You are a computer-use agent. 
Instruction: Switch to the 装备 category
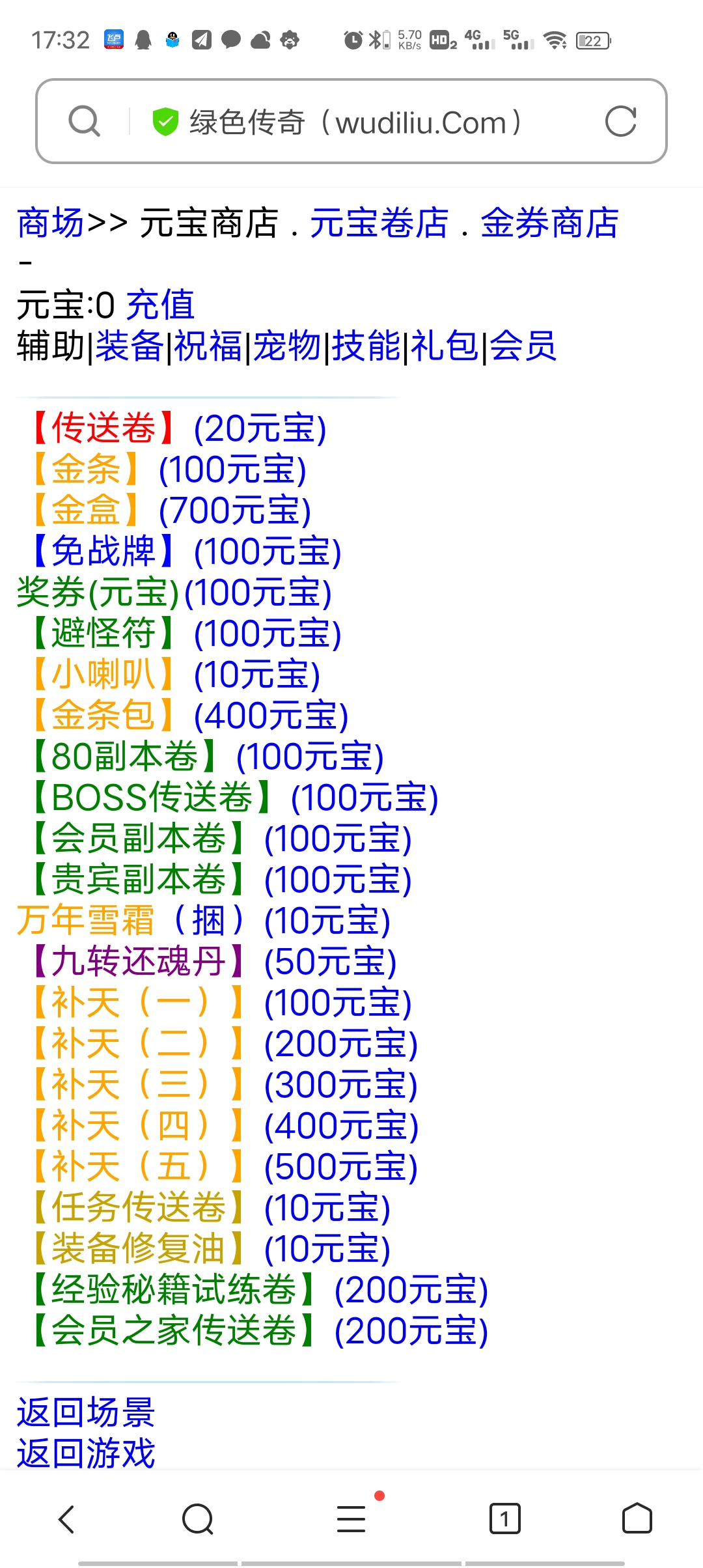[x=129, y=346]
